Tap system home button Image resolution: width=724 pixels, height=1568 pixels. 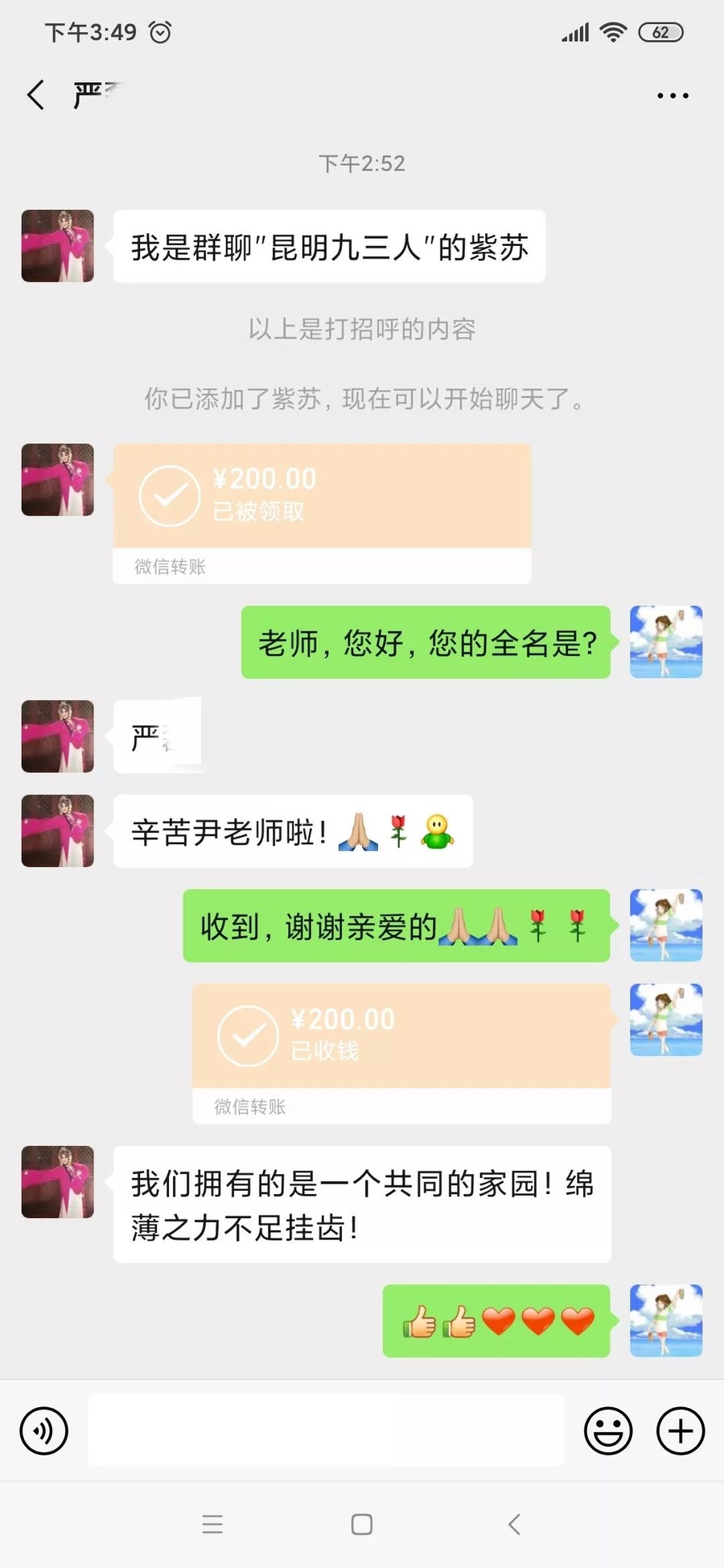coord(362,1525)
